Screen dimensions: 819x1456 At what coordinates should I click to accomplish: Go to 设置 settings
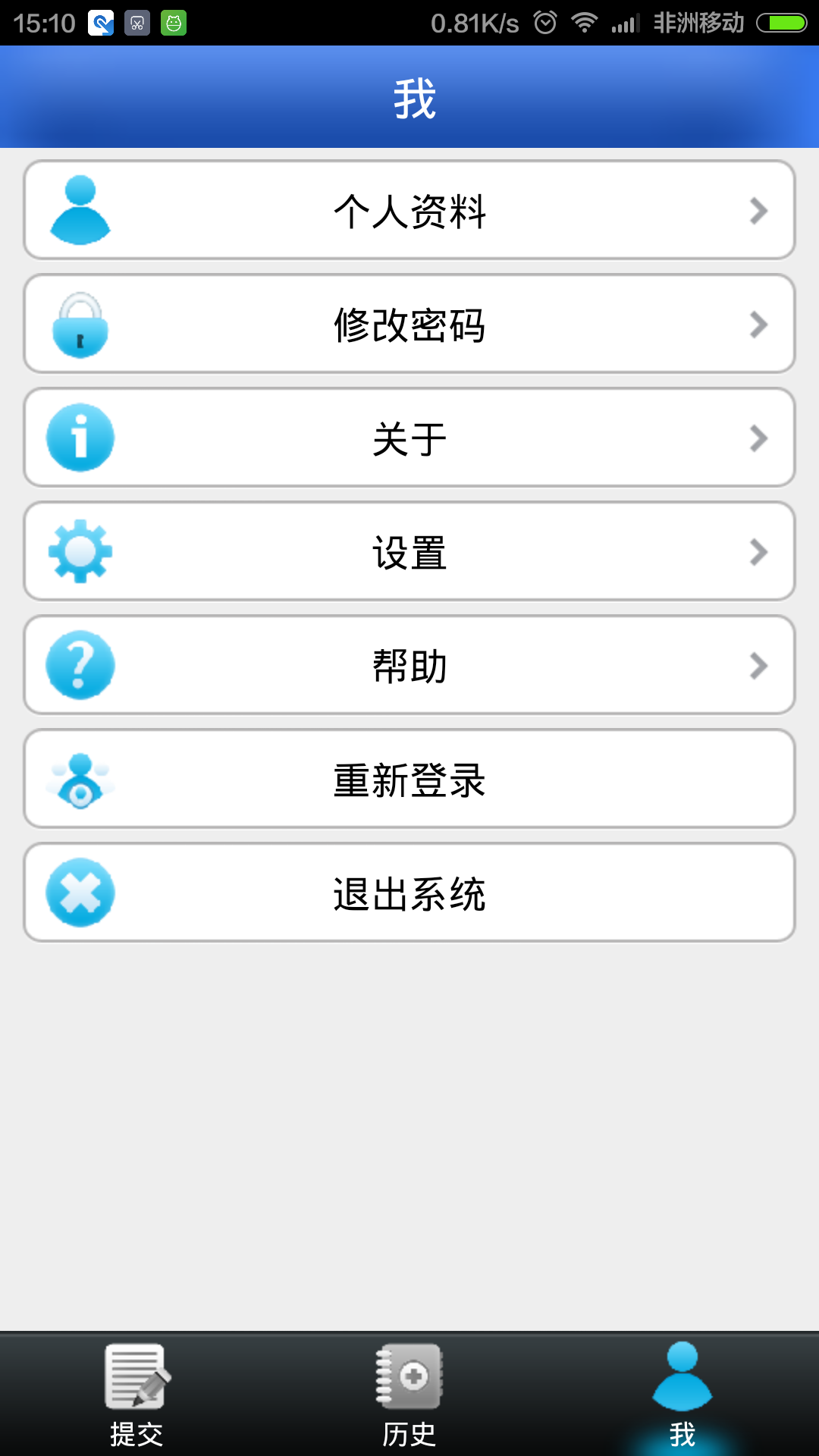pos(409,551)
